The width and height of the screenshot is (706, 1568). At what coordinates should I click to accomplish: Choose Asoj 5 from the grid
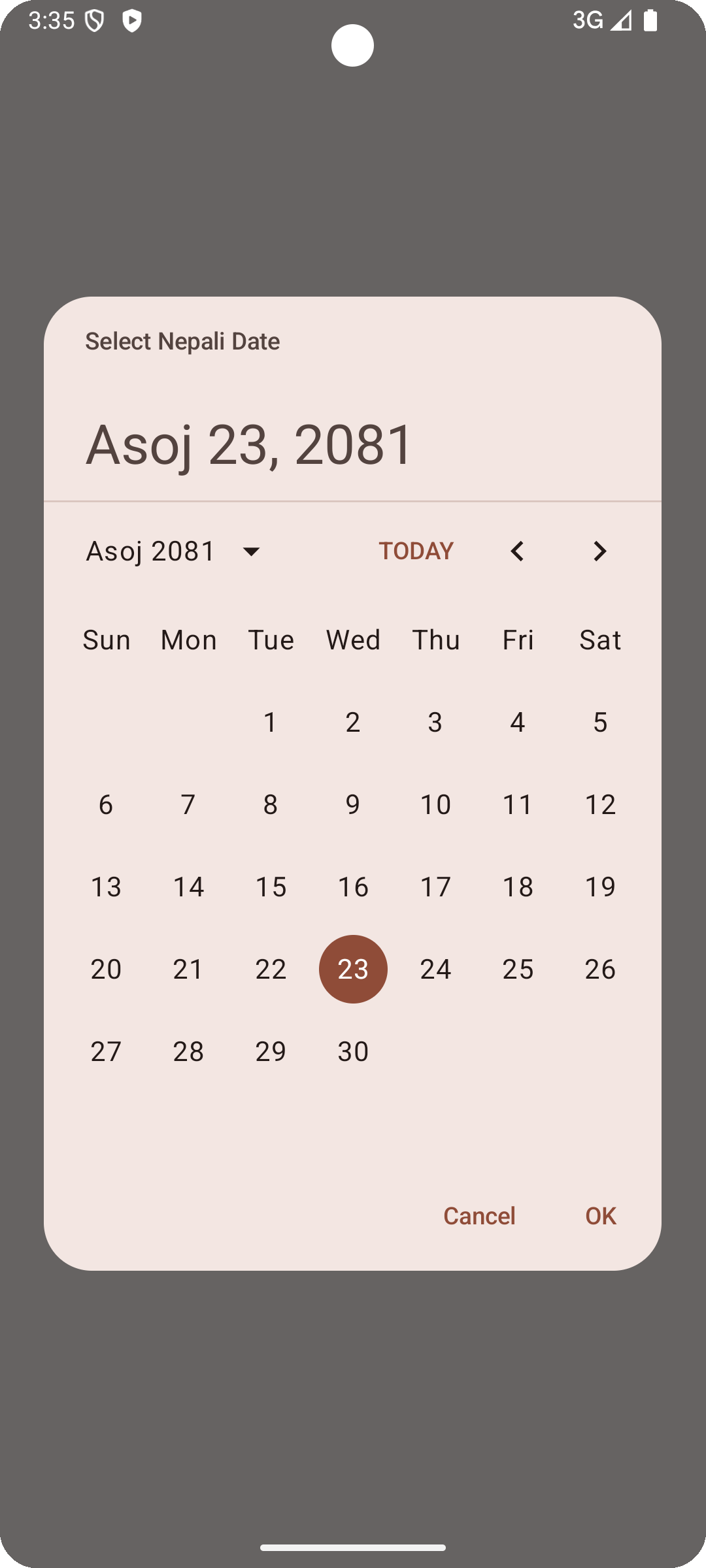[599, 722]
